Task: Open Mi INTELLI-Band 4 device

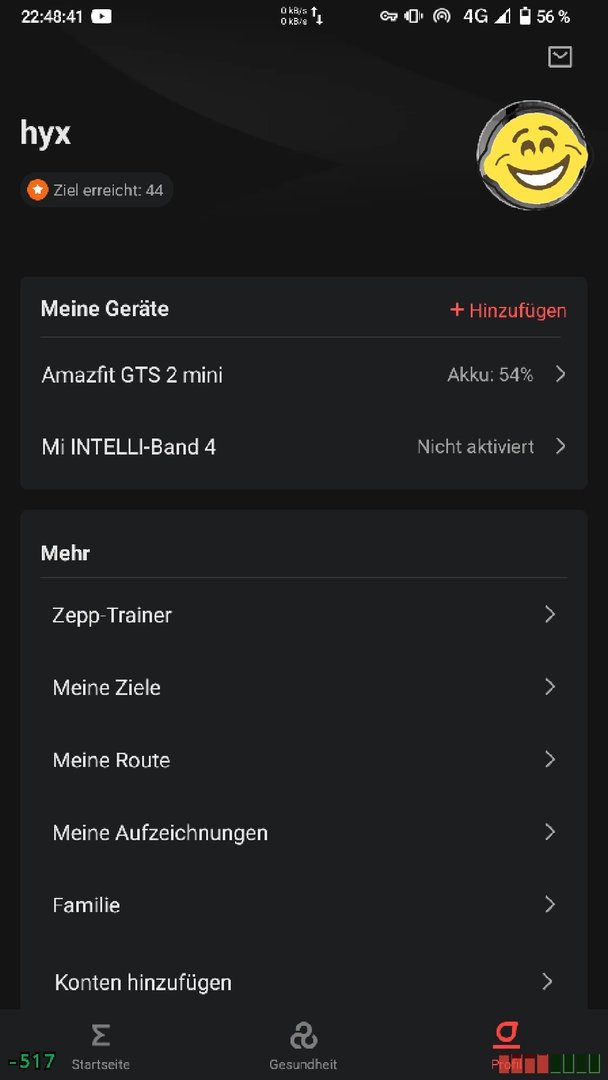Action: click(304, 447)
